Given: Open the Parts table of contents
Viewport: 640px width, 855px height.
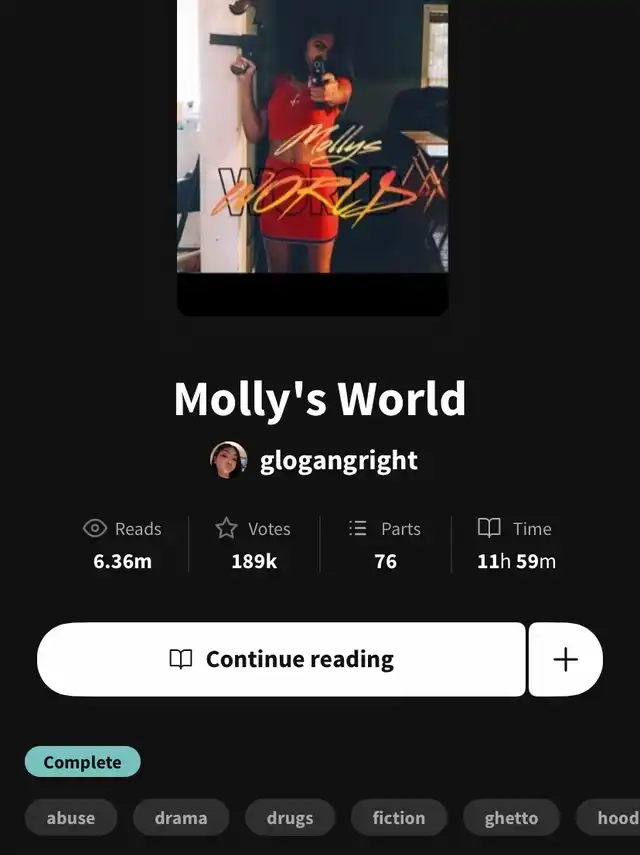Looking at the screenshot, I should 385,545.
